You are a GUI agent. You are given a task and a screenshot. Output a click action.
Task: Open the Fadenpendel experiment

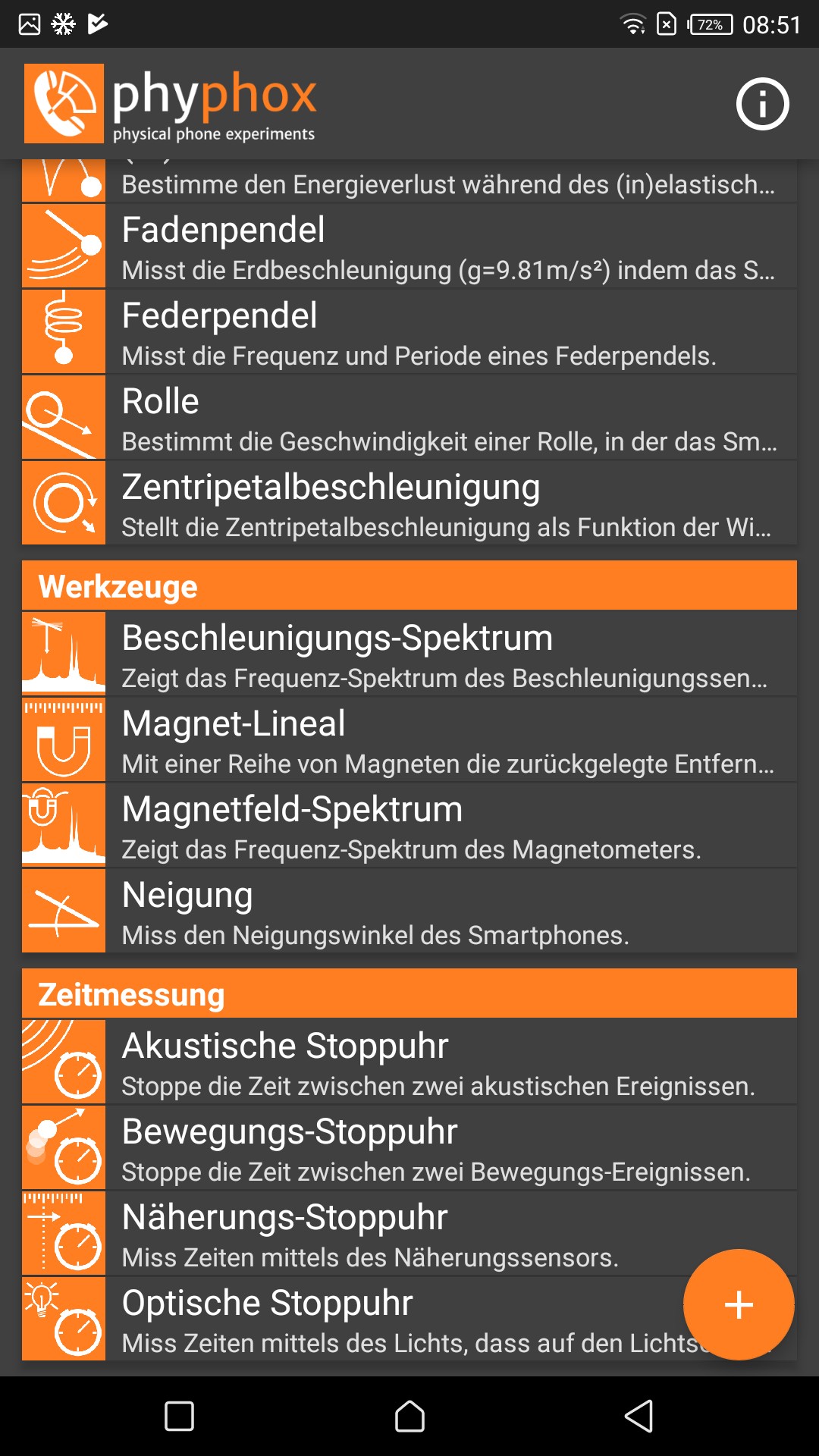coord(409,246)
